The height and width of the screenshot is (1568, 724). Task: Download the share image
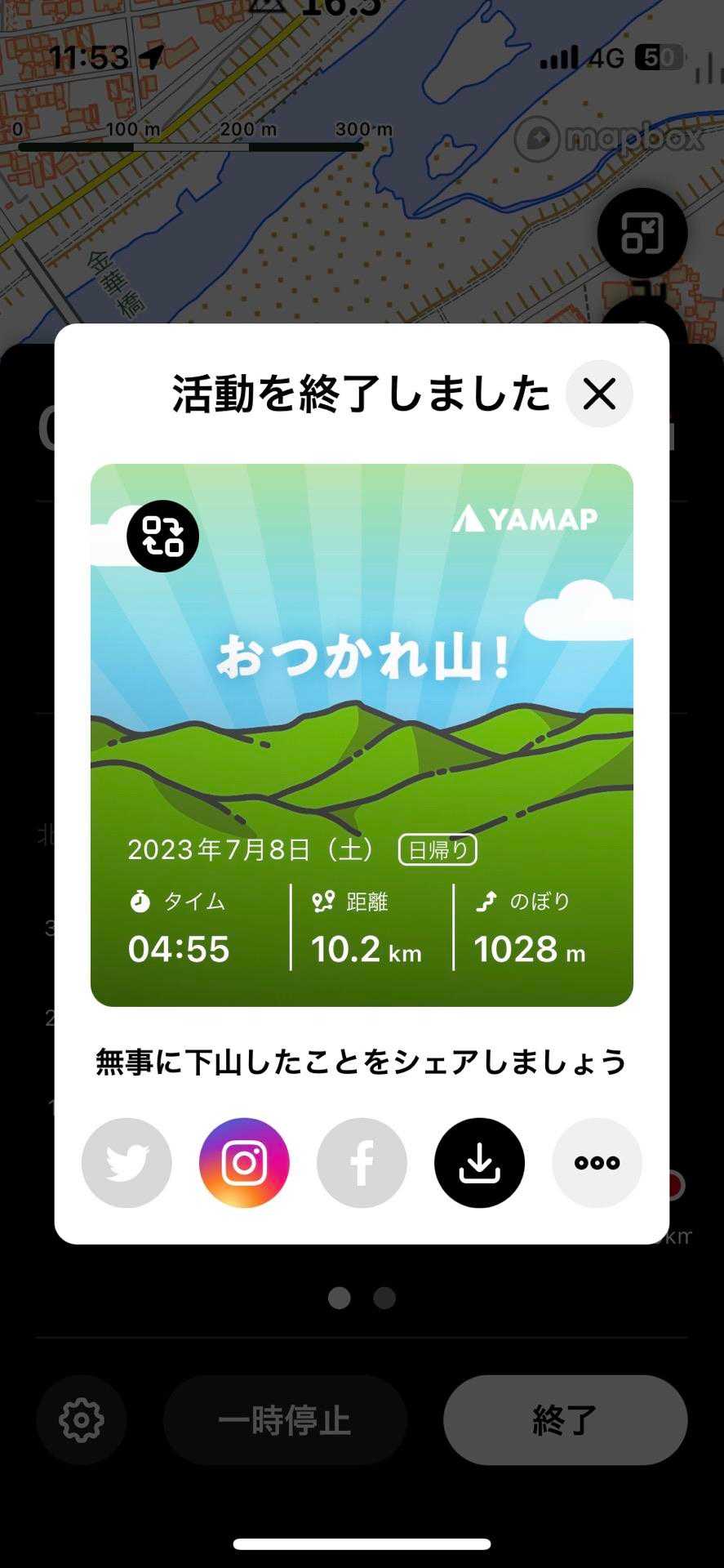point(479,1162)
